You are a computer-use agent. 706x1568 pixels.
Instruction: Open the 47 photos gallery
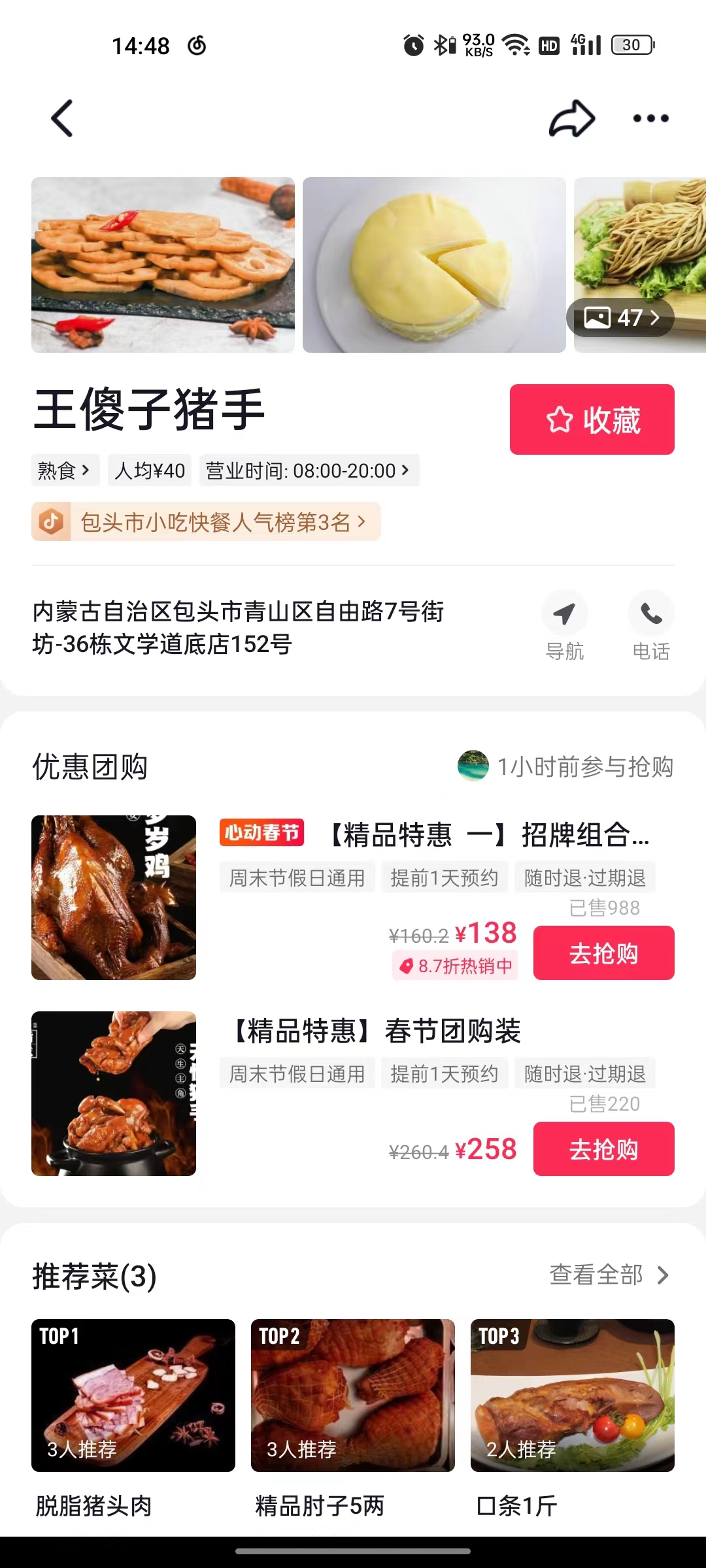coord(620,318)
